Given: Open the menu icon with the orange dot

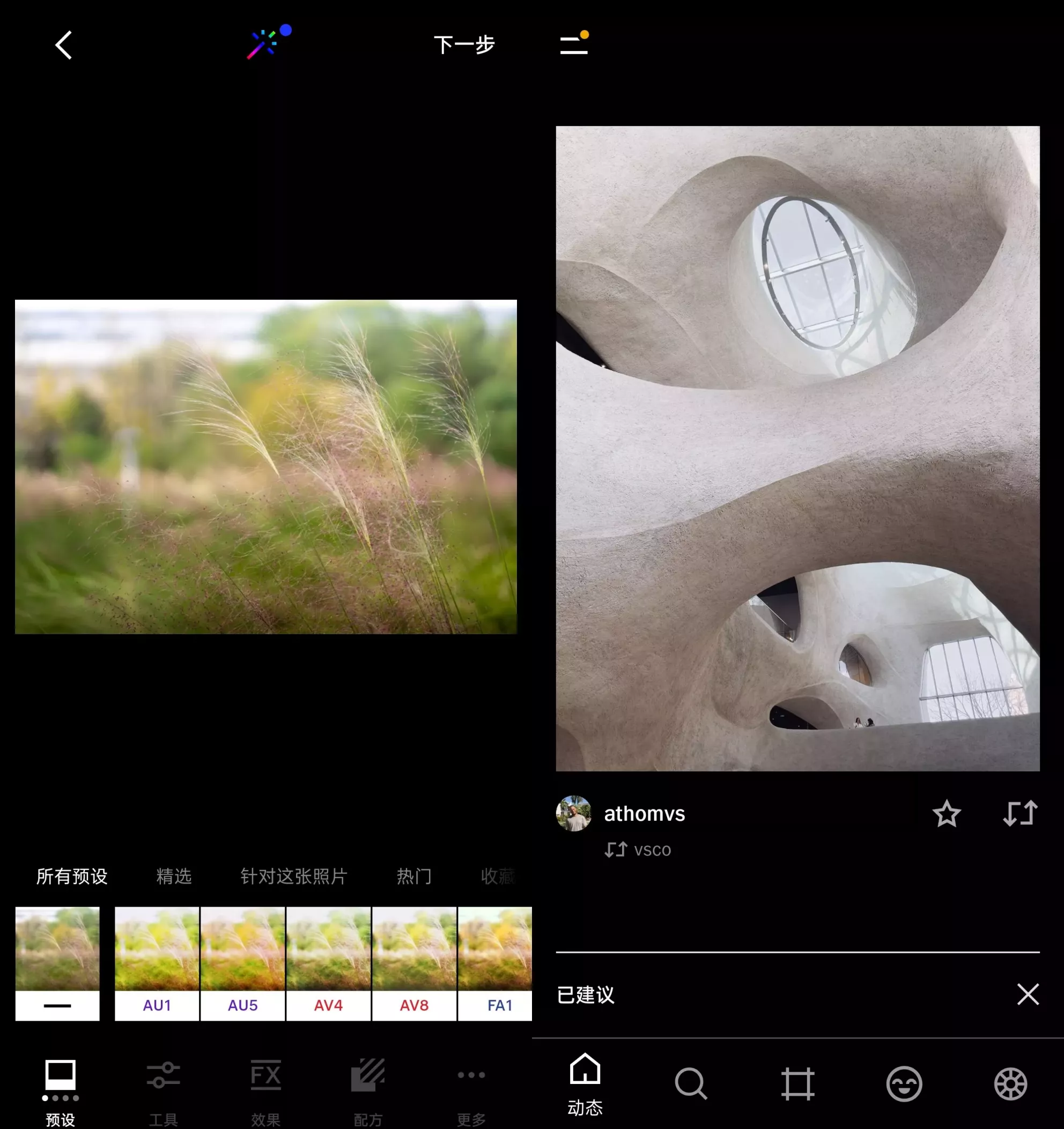Looking at the screenshot, I should (x=574, y=44).
